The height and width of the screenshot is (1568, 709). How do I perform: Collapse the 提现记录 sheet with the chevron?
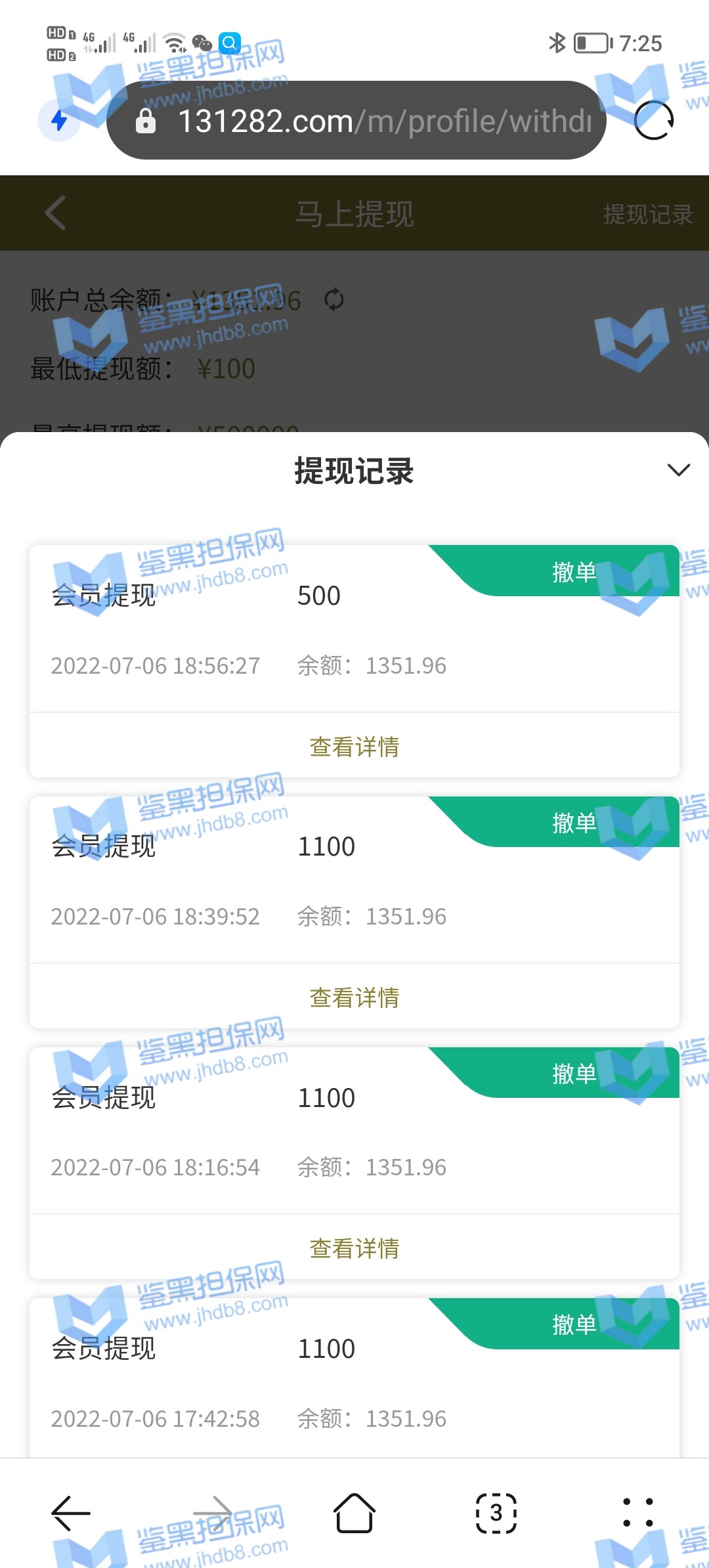[x=678, y=470]
